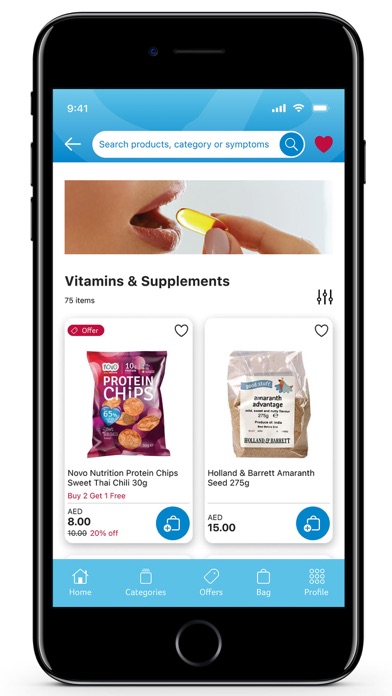Viewport: 392px width, 696px height.
Task: Open the filter sliders icon
Action: [x=325, y=297]
